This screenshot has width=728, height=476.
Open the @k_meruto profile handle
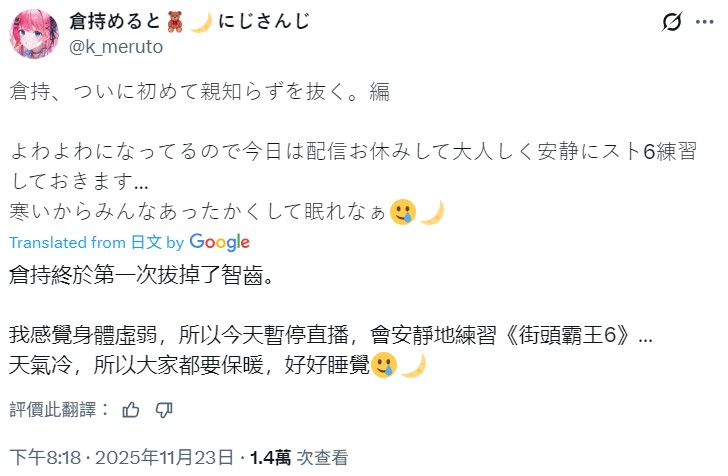[x=116, y=47]
